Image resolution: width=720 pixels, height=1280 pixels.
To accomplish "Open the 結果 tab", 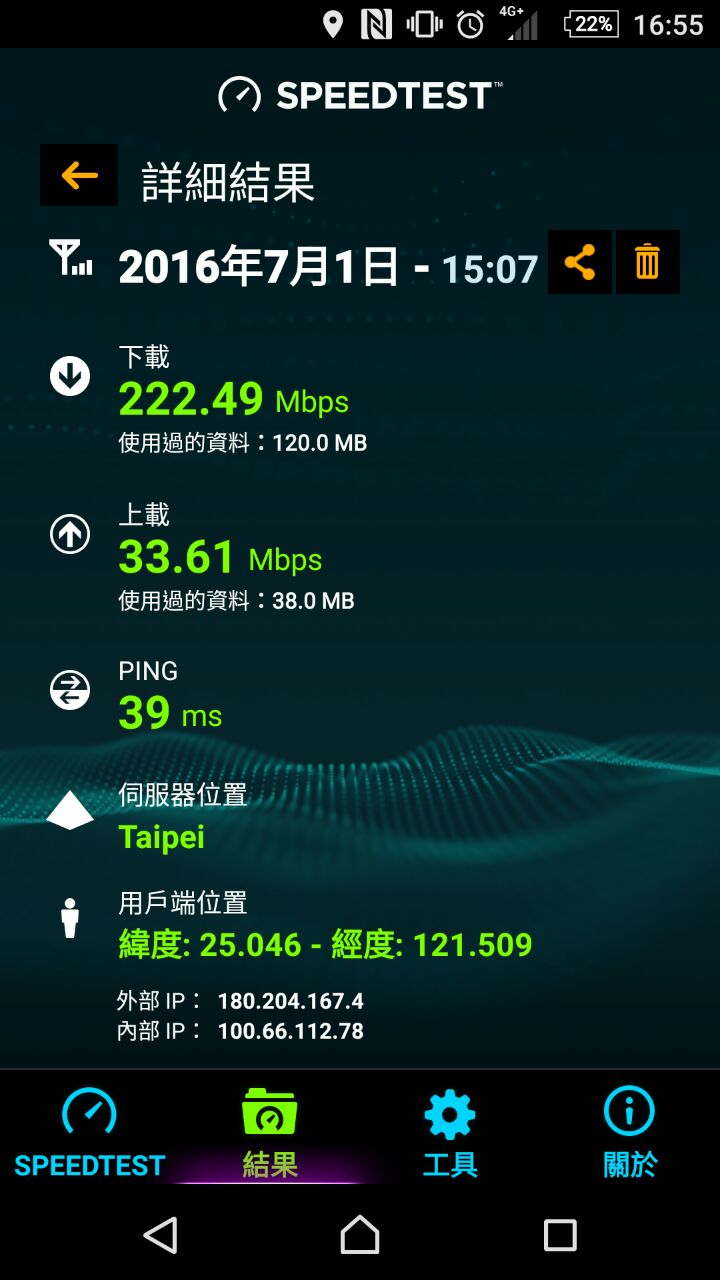I will point(270,1133).
